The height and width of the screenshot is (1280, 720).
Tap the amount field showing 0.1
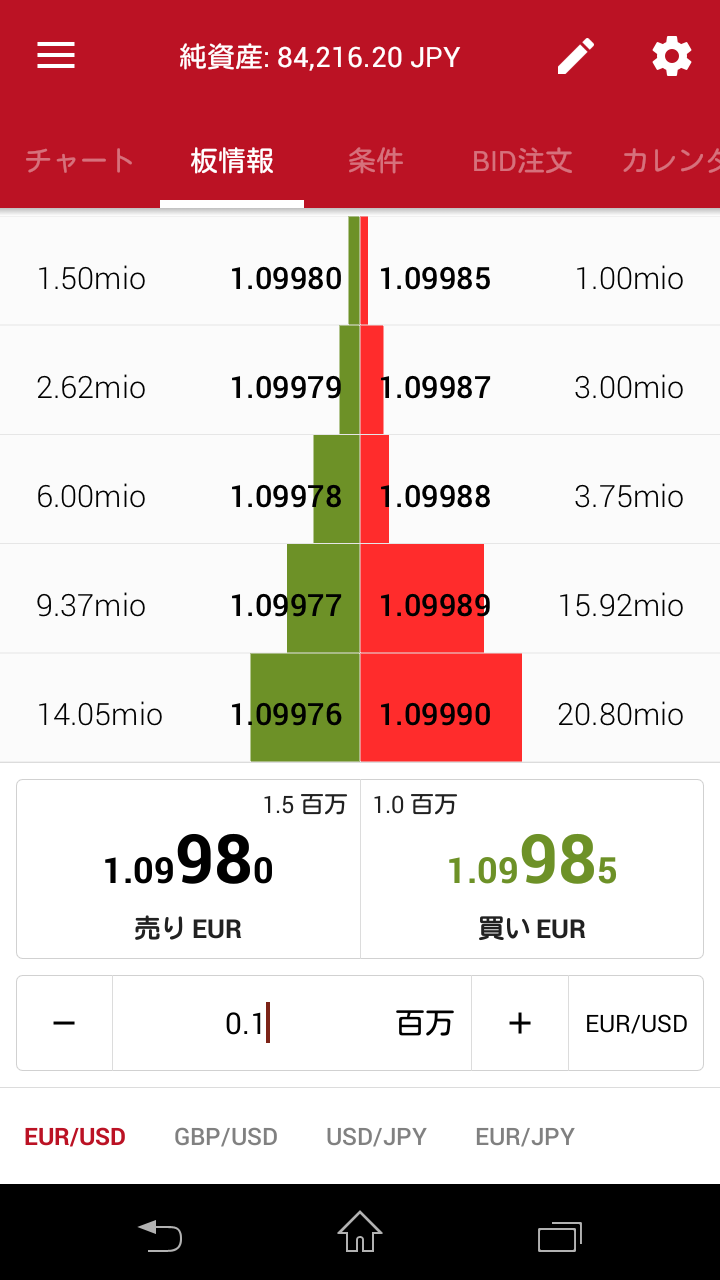click(292, 1023)
